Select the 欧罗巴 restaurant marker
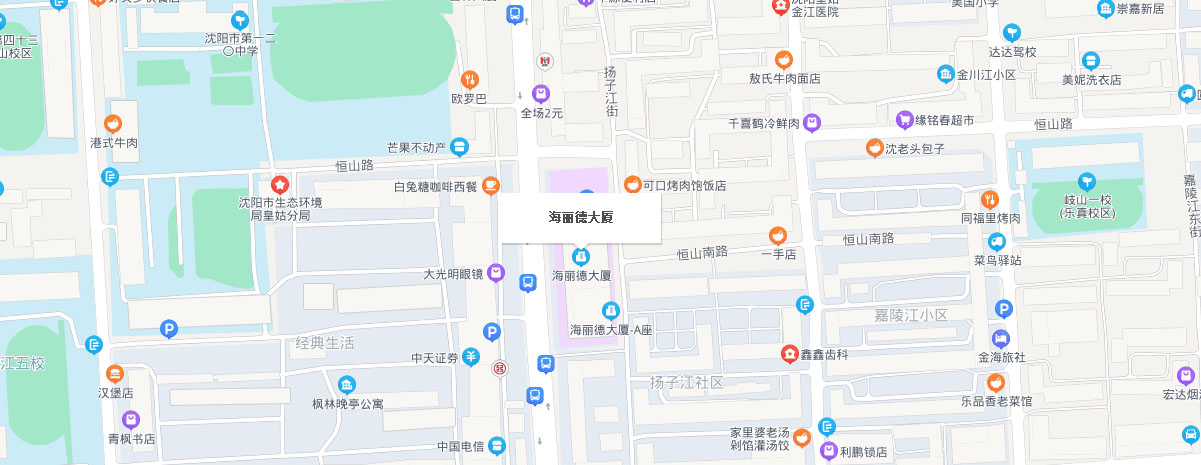 coord(468,80)
